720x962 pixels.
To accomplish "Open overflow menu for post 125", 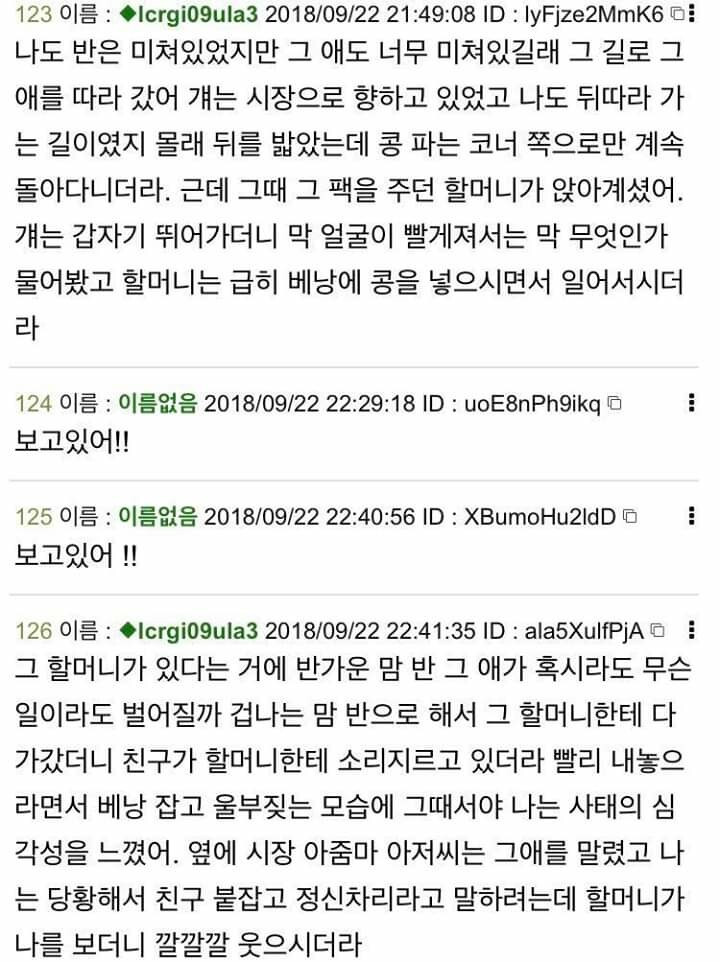I will point(692,517).
